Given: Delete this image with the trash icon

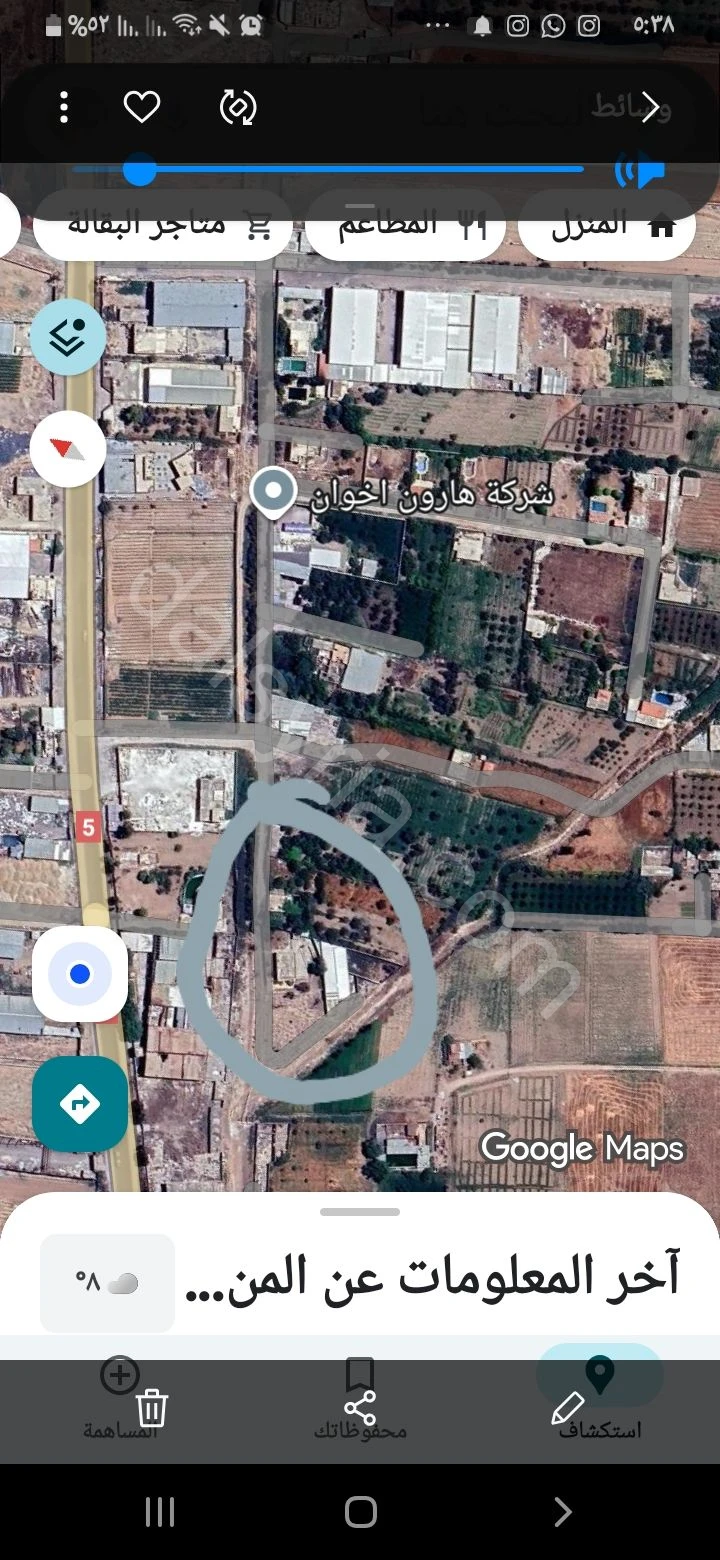Looking at the screenshot, I should 152,1408.
